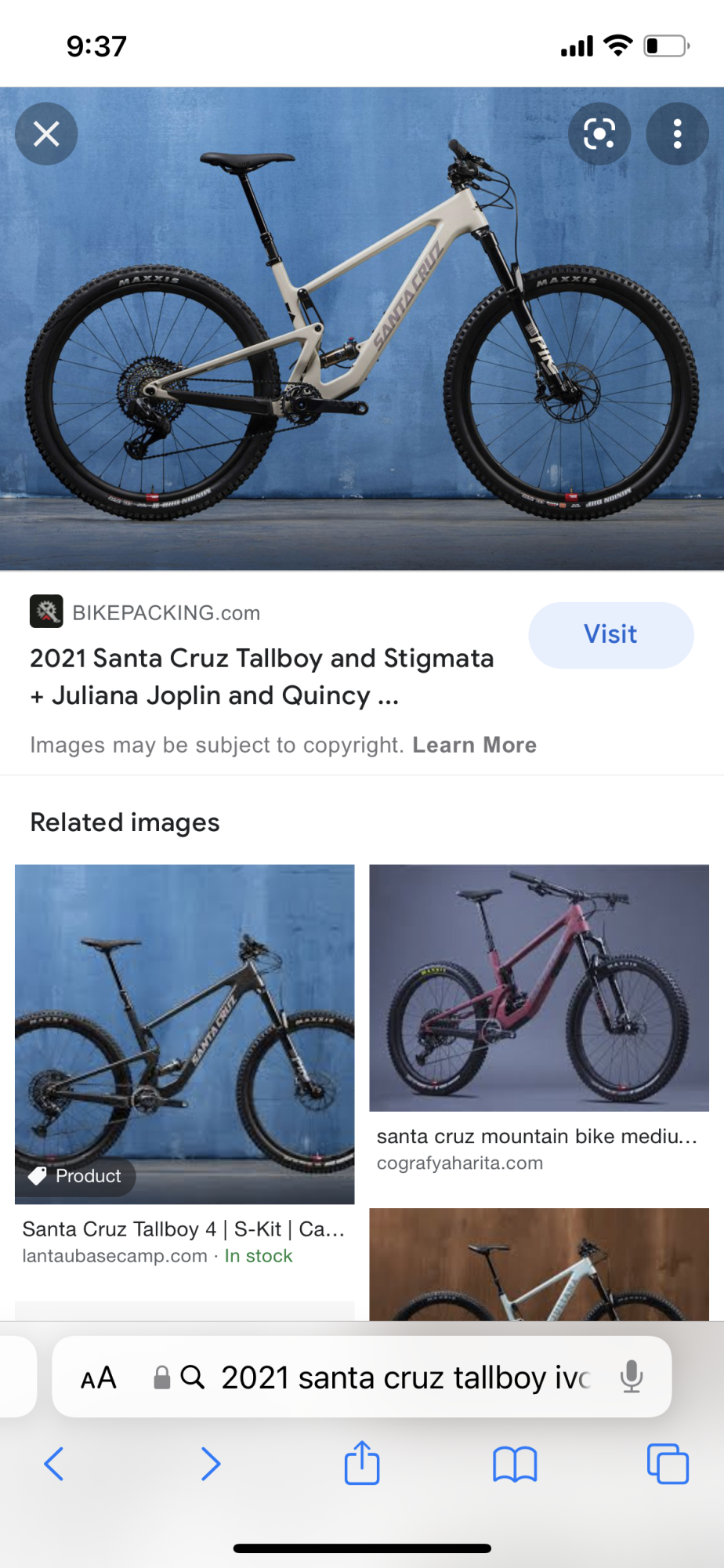724x1568 pixels.
Task: Tap the magnifying glass in the search bar
Action: tap(193, 1377)
